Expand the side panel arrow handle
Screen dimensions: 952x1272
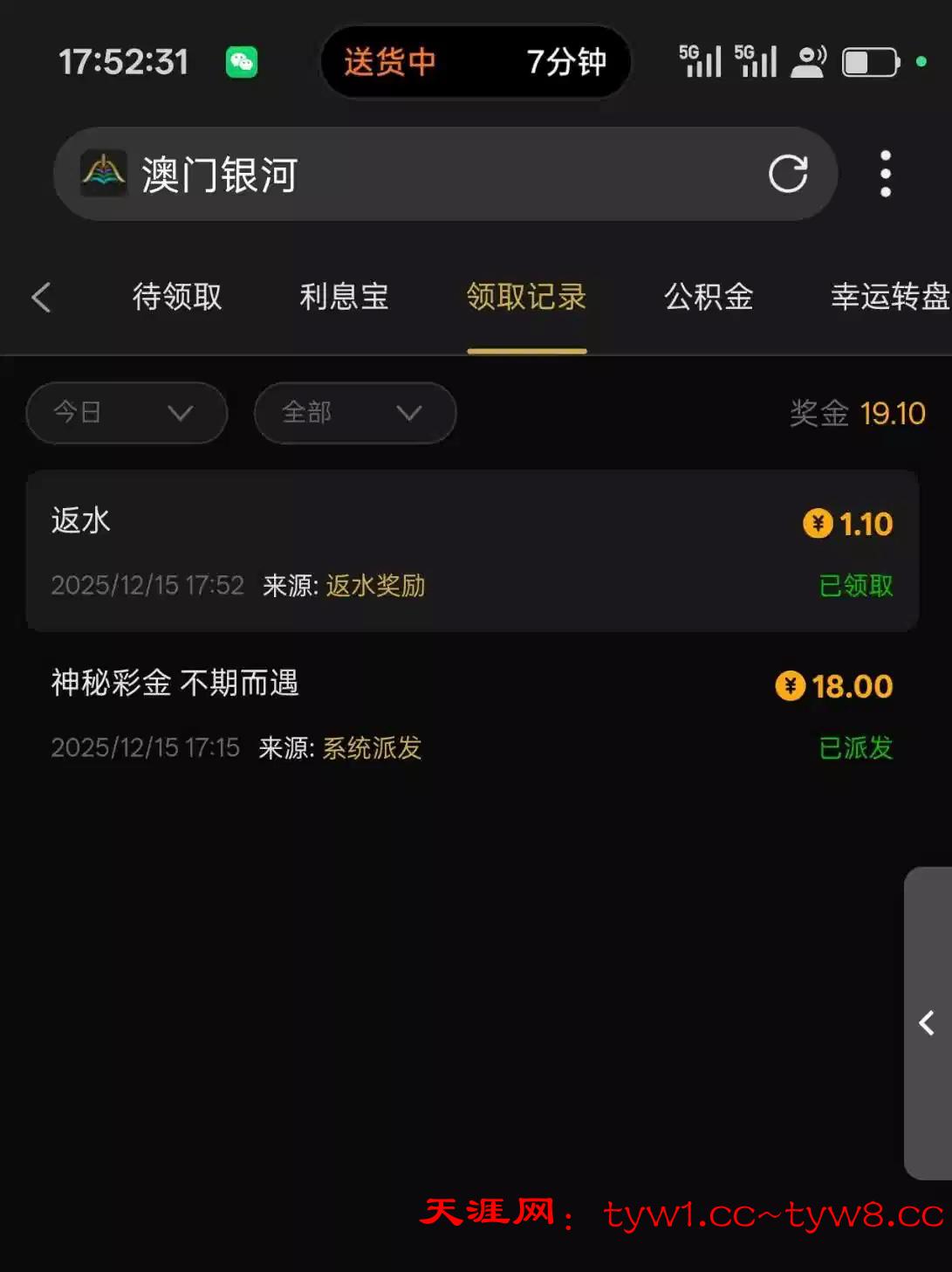coord(928,1023)
